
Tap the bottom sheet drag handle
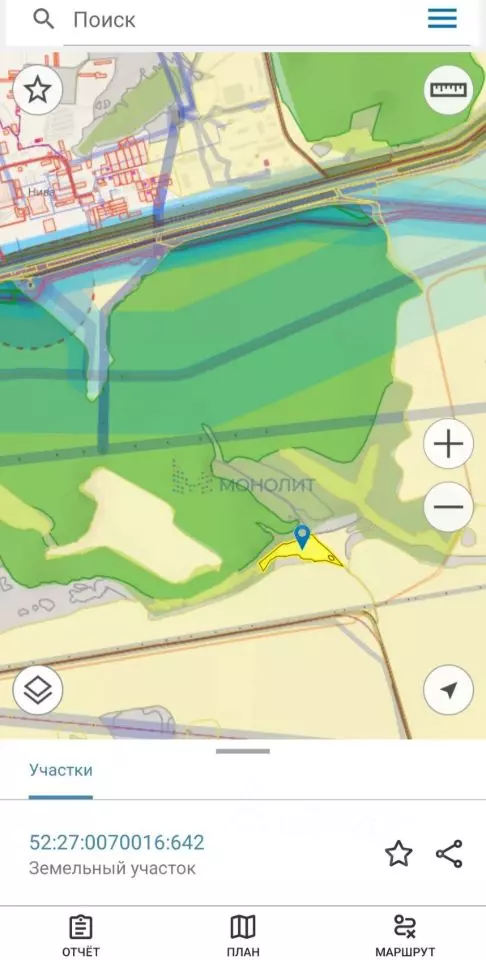point(243,751)
